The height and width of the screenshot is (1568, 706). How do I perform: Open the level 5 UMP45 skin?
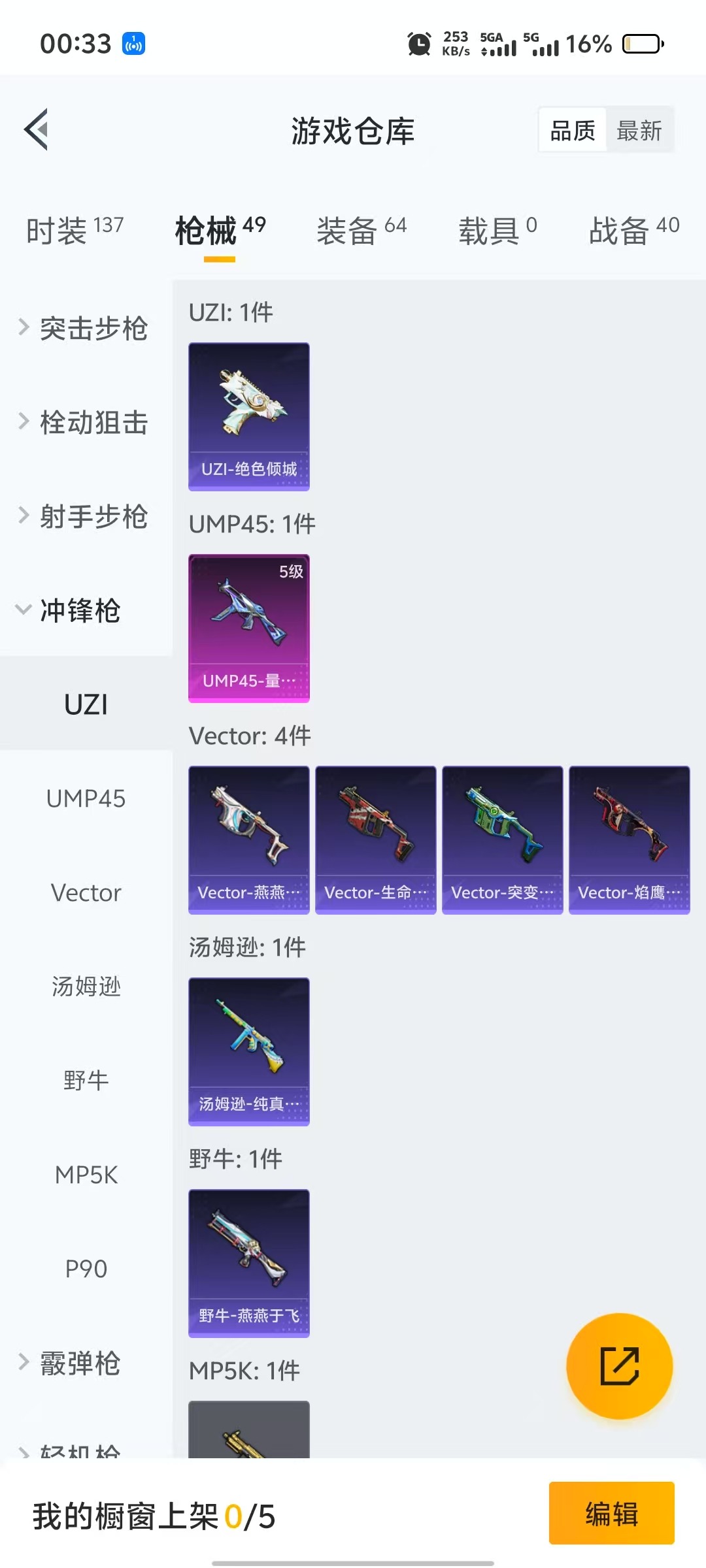pyautogui.click(x=249, y=628)
